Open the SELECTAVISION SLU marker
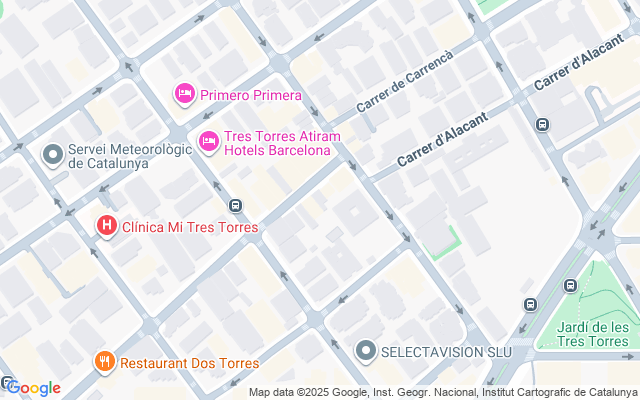 point(366,351)
